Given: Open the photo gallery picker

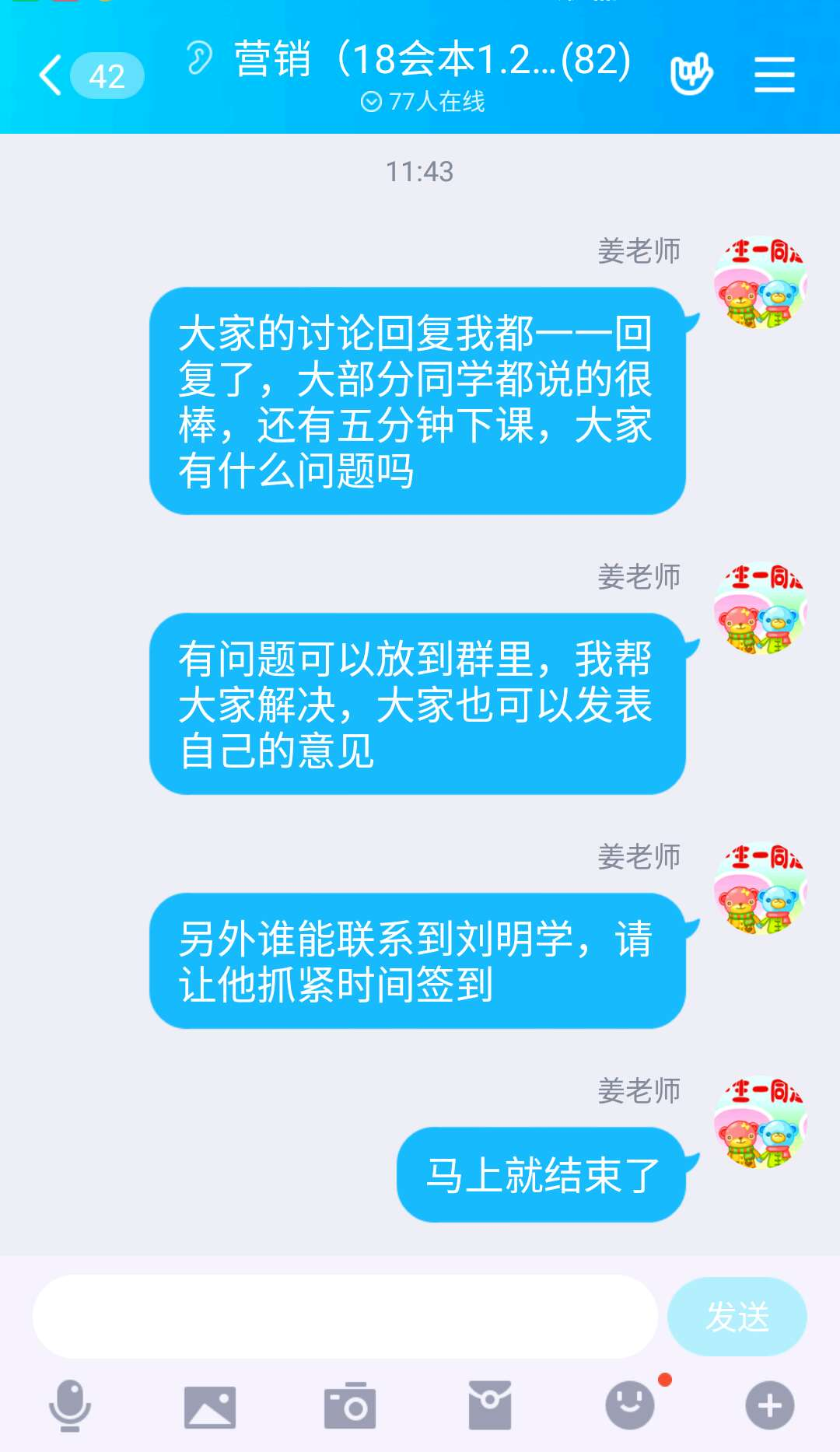Looking at the screenshot, I should pyautogui.click(x=210, y=1406).
